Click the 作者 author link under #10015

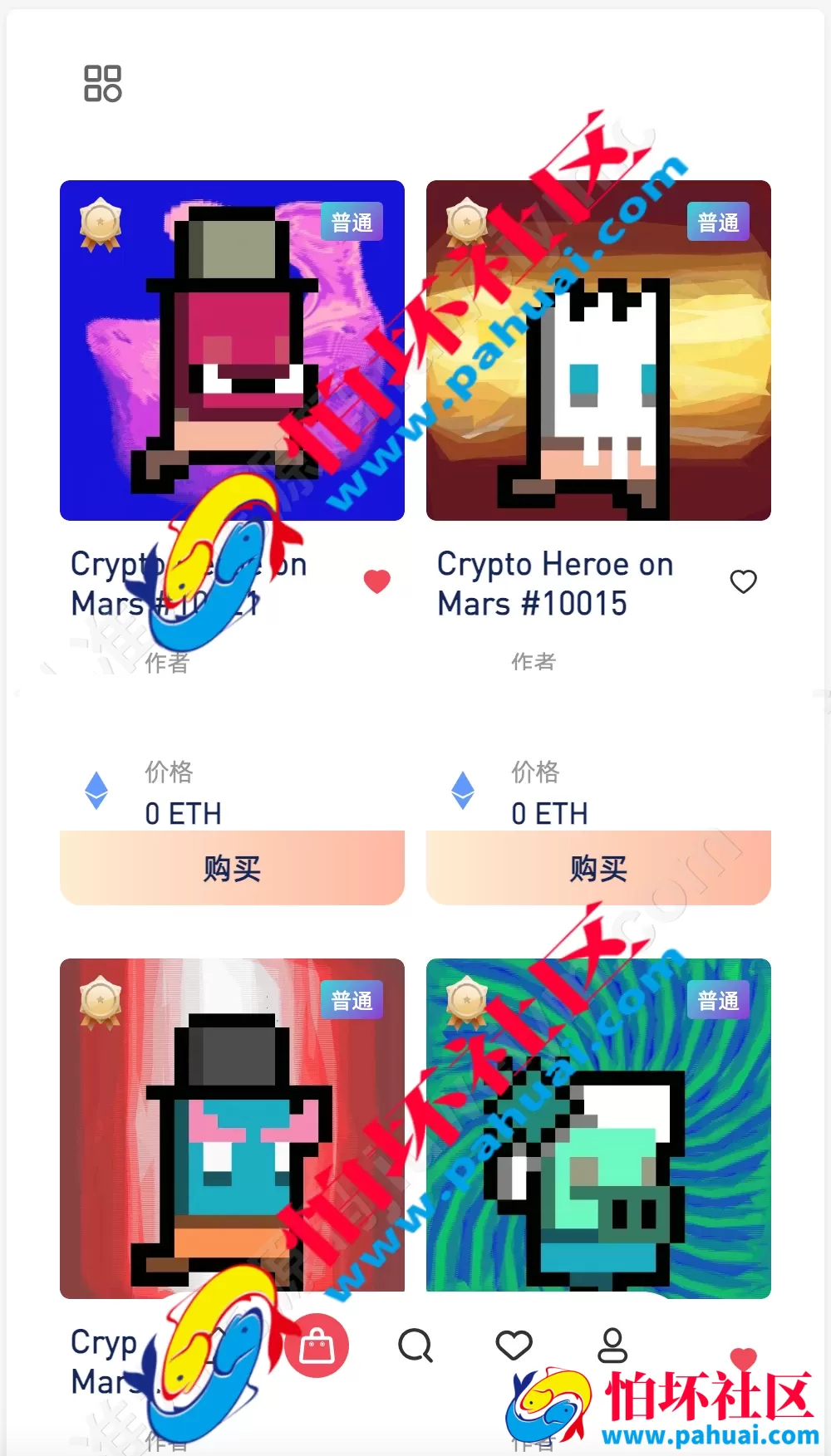[x=534, y=662]
